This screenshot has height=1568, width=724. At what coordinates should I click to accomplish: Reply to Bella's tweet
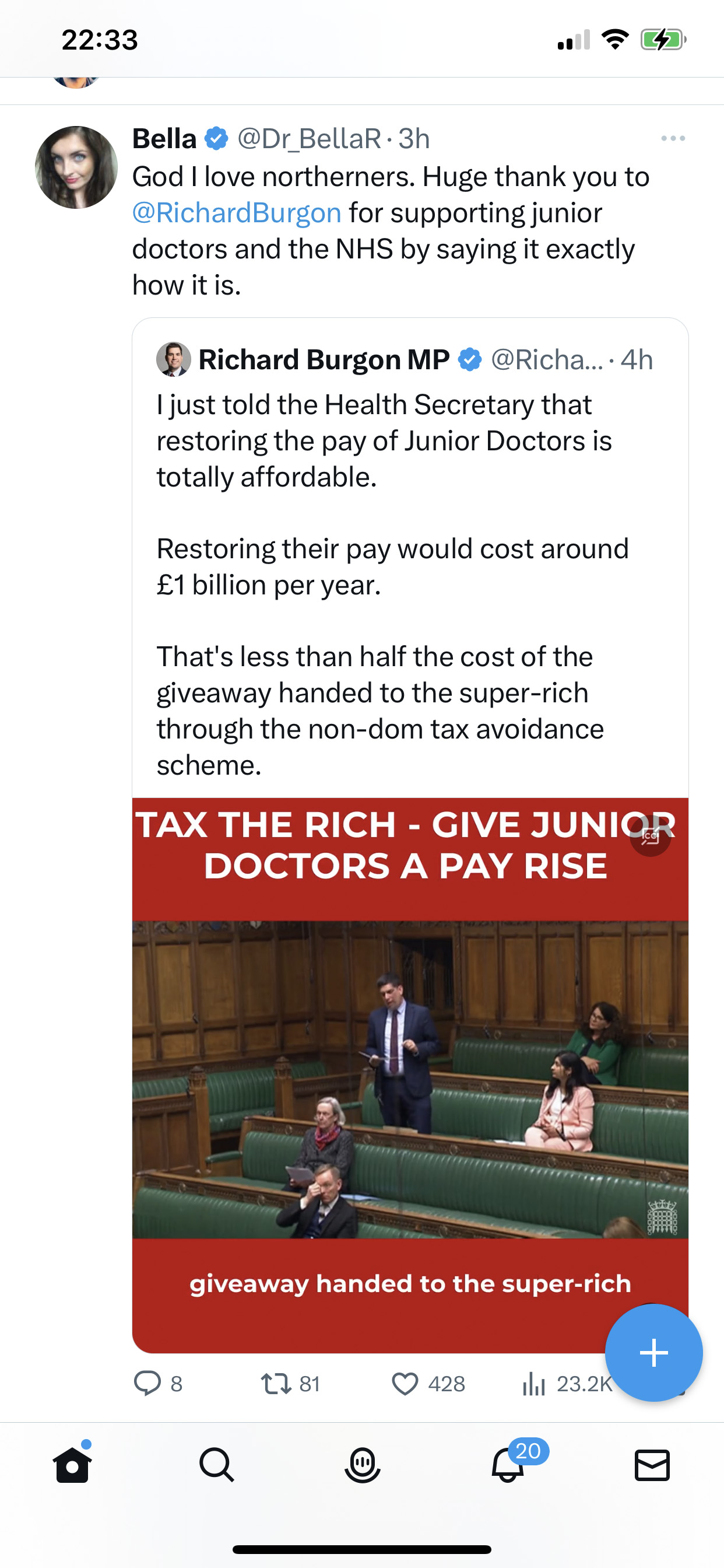(x=158, y=1384)
